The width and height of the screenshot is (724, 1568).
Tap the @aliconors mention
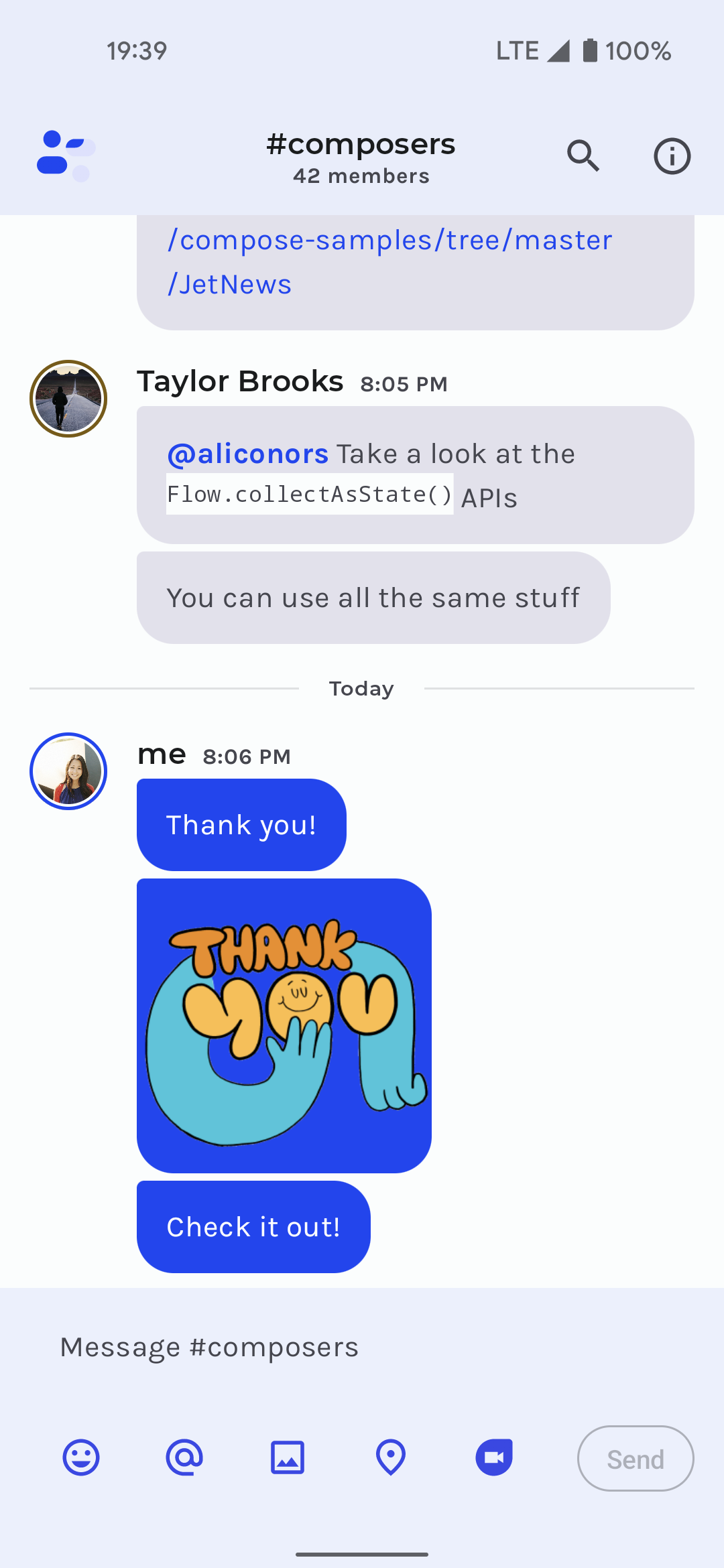click(x=247, y=454)
